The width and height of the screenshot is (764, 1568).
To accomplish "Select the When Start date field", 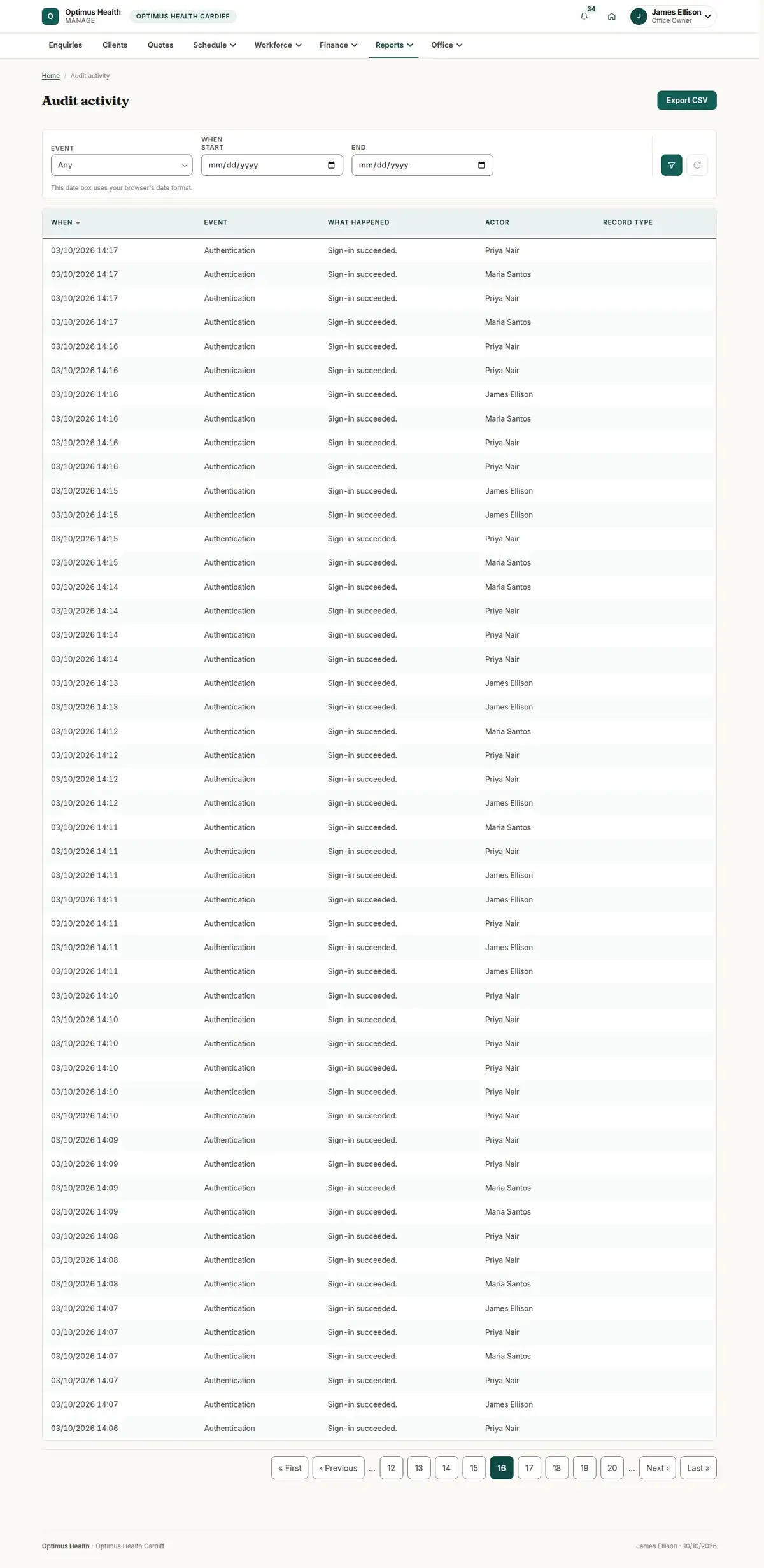I will (x=272, y=165).
